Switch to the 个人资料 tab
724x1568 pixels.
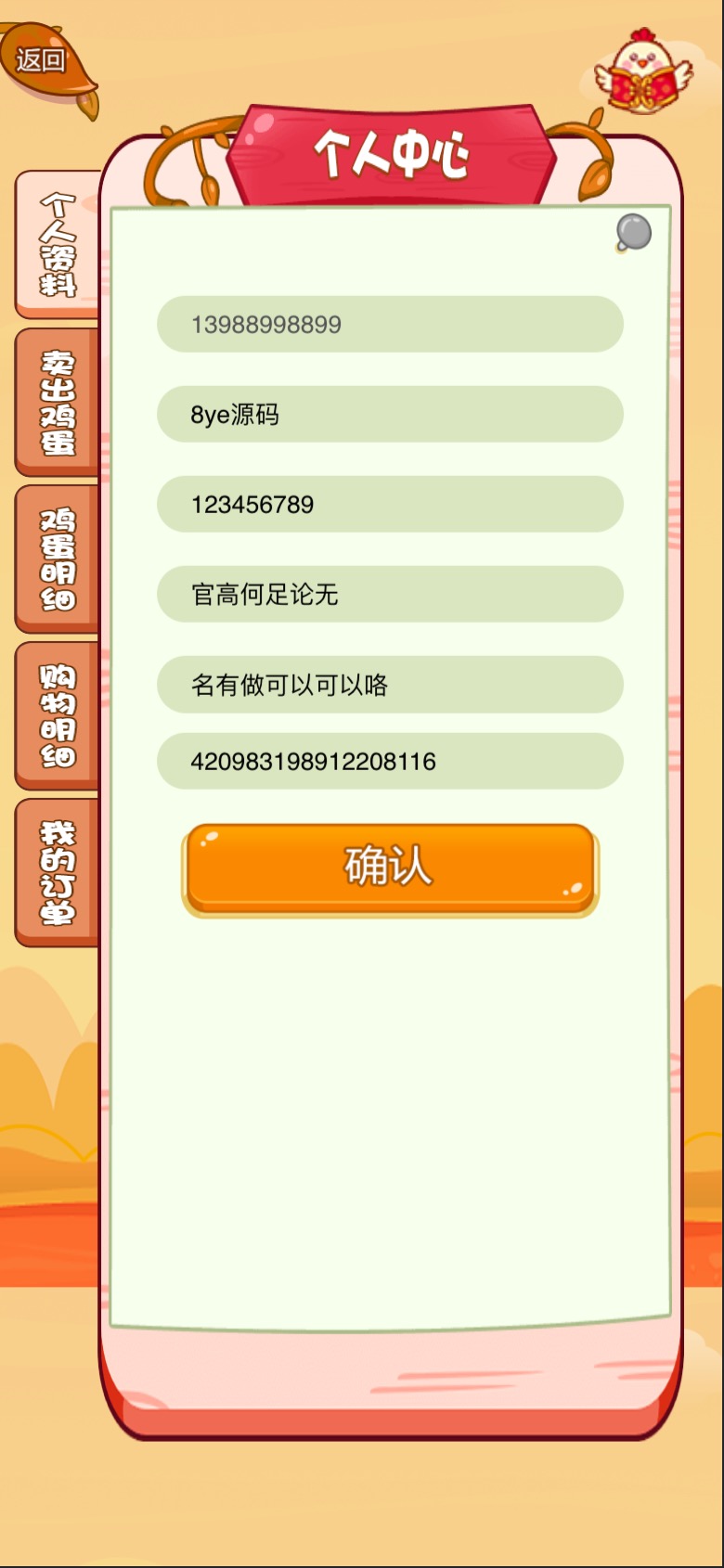coord(58,244)
